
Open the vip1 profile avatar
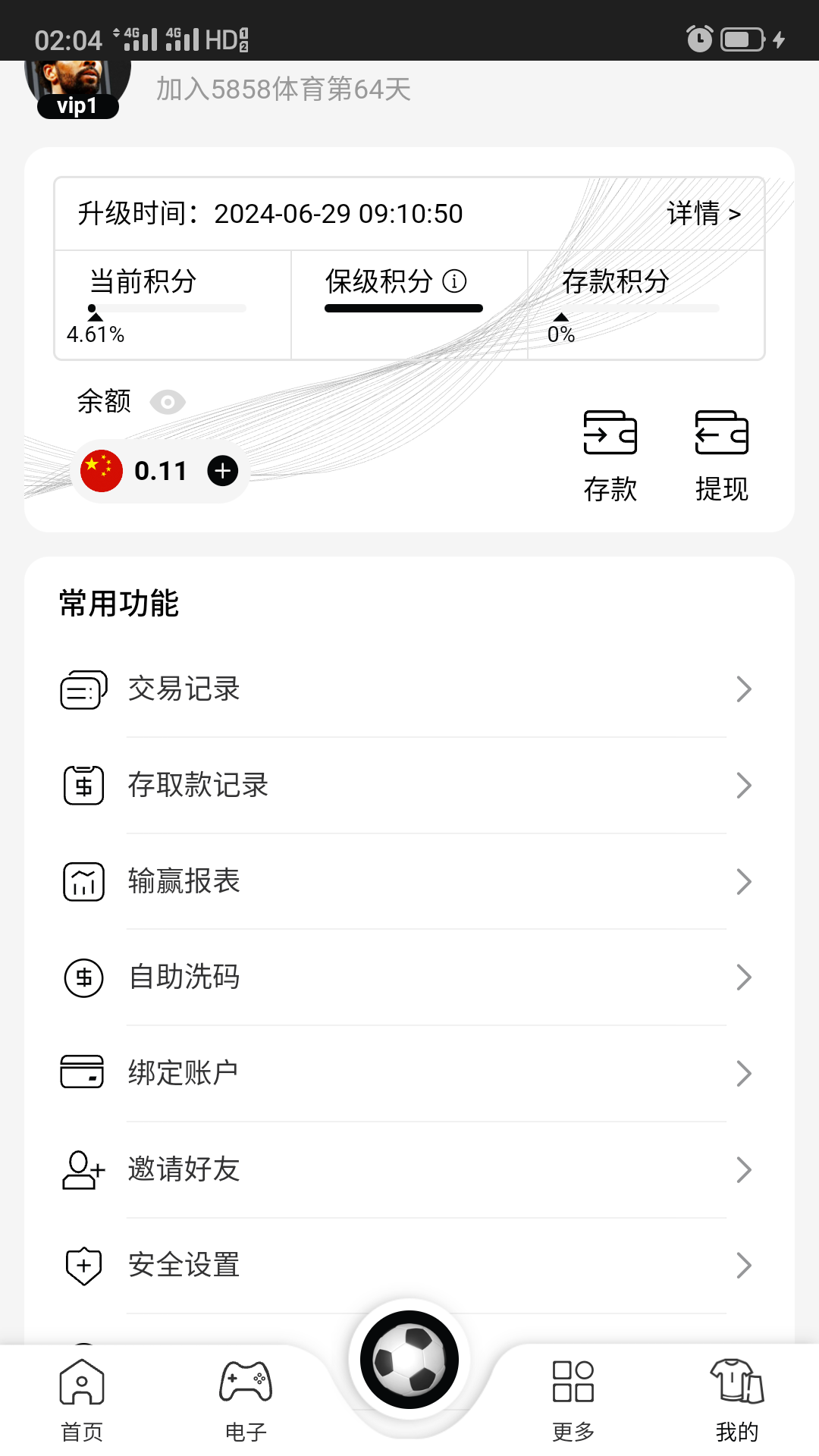coord(77,85)
